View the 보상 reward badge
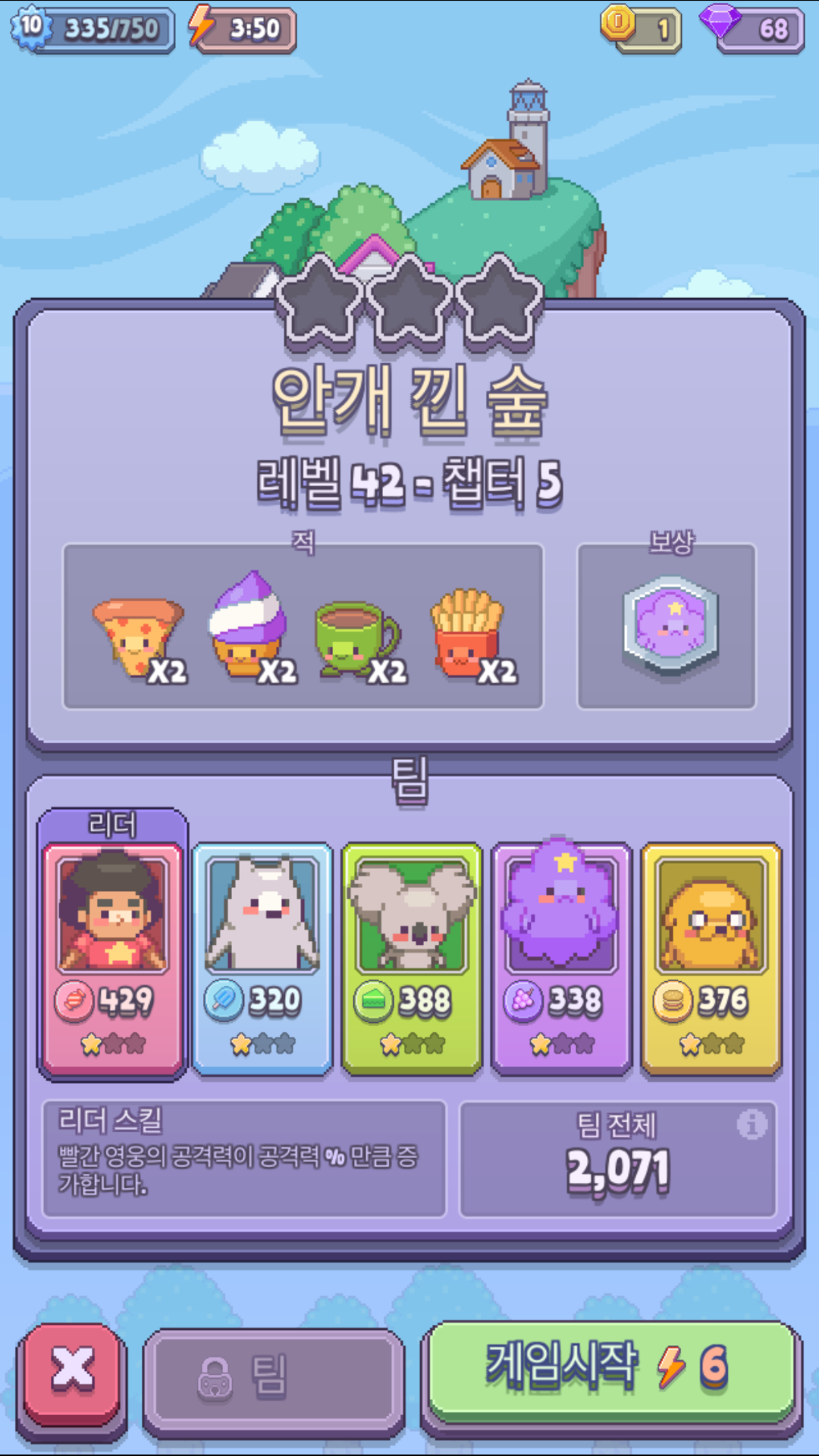819x1456 pixels. coord(671,624)
